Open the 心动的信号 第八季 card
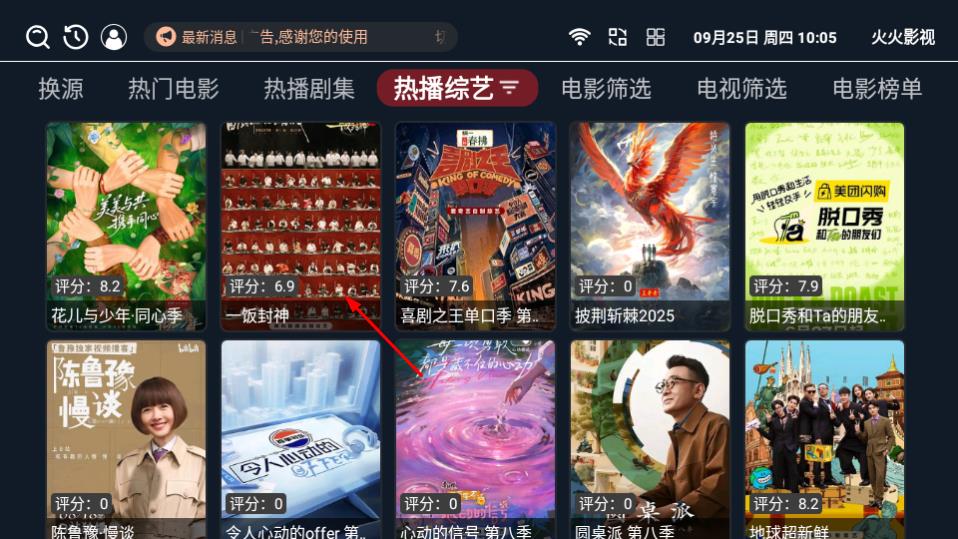Viewport: 958px width, 539px height. (x=475, y=440)
